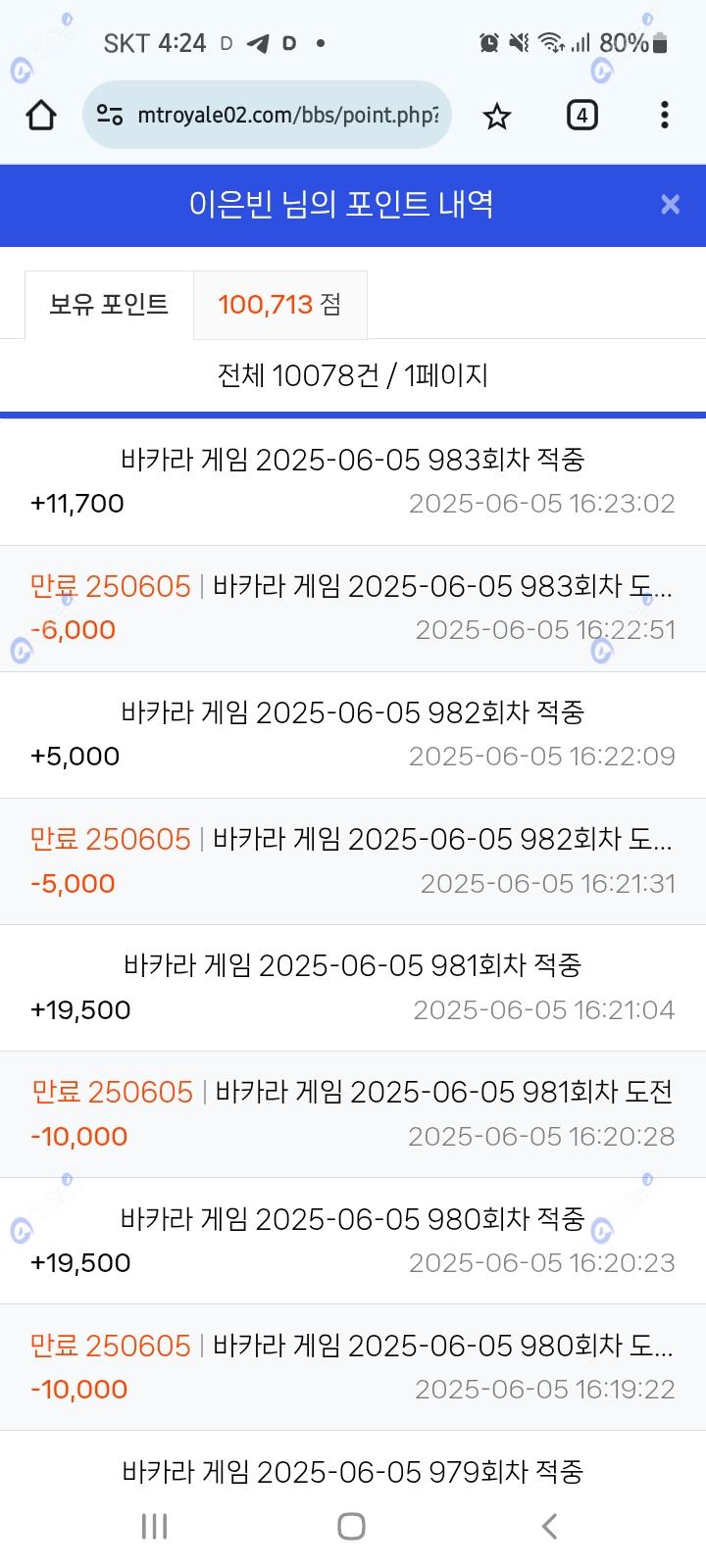The height and width of the screenshot is (1568, 706).
Task: Open recent apps from navigation bar
Action: pyautogui.click(x=154, y=1526)
